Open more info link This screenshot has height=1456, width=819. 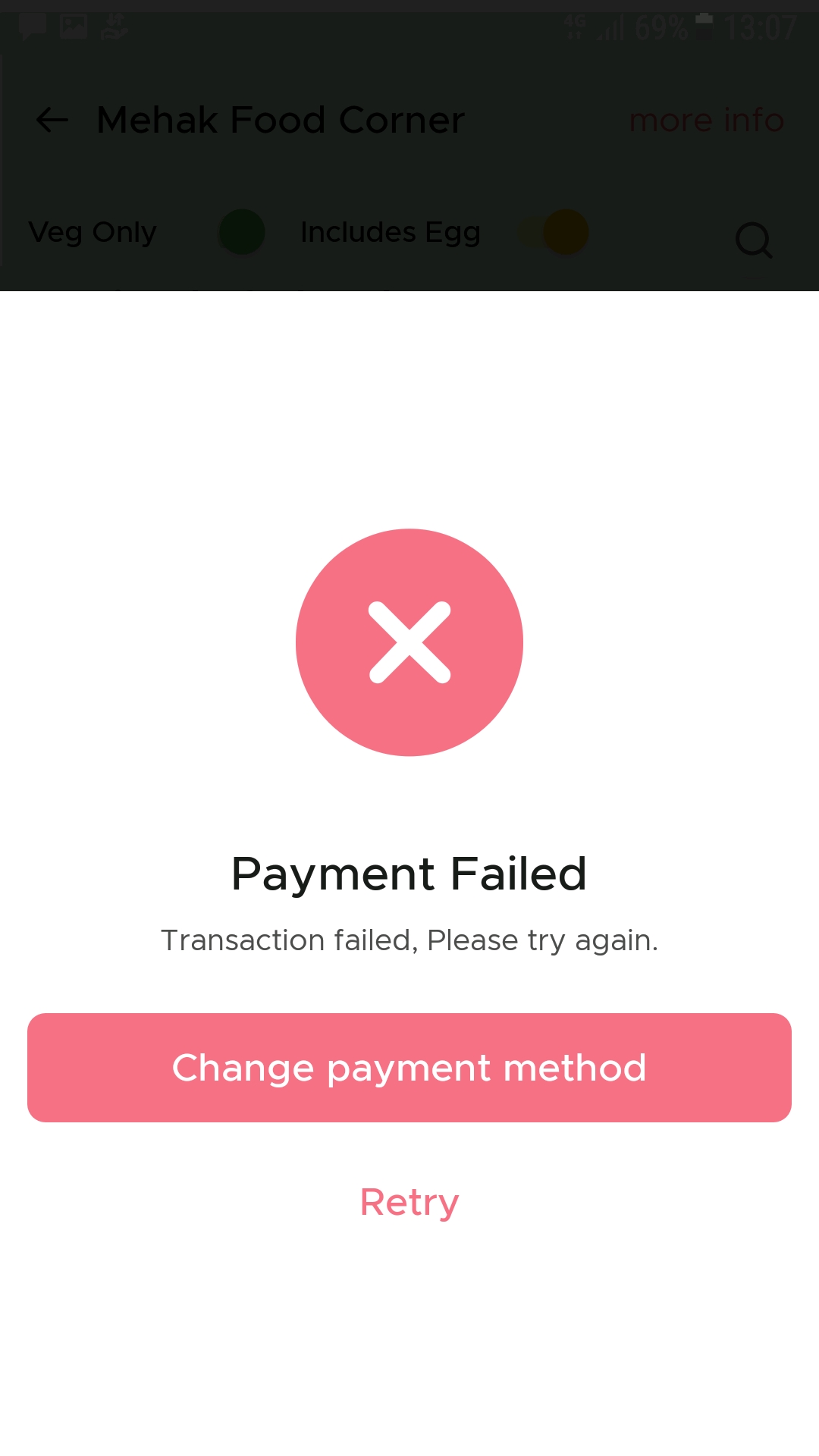tap(706, 120)
